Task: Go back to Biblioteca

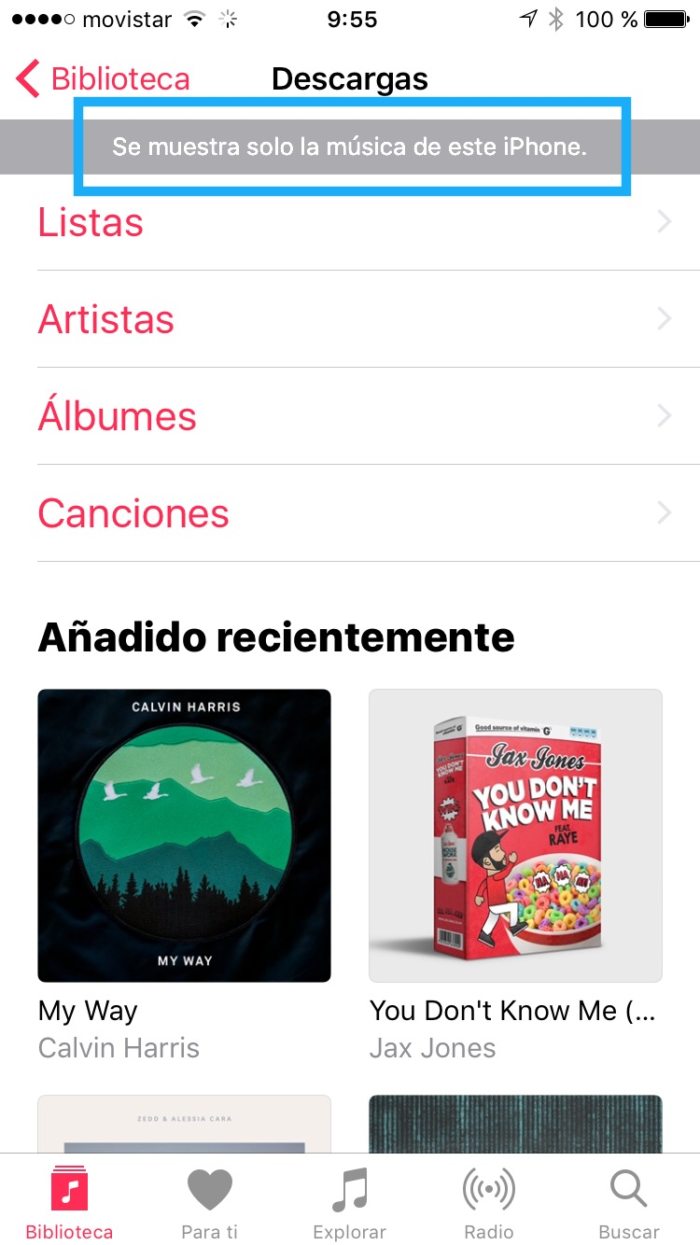Action: pyautogui.click(x=103, y=78)
